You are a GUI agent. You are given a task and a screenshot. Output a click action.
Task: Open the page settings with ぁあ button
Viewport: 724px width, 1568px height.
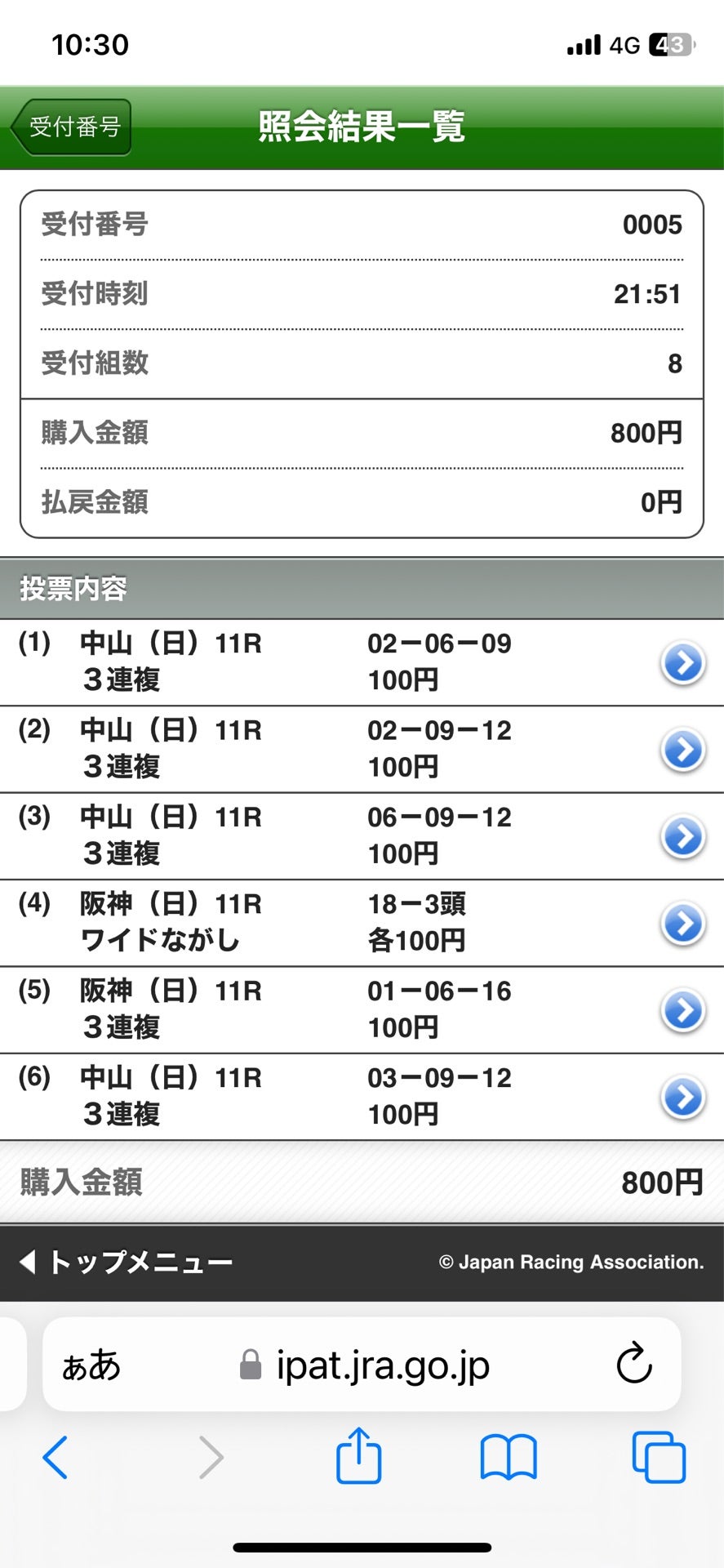90,1364
